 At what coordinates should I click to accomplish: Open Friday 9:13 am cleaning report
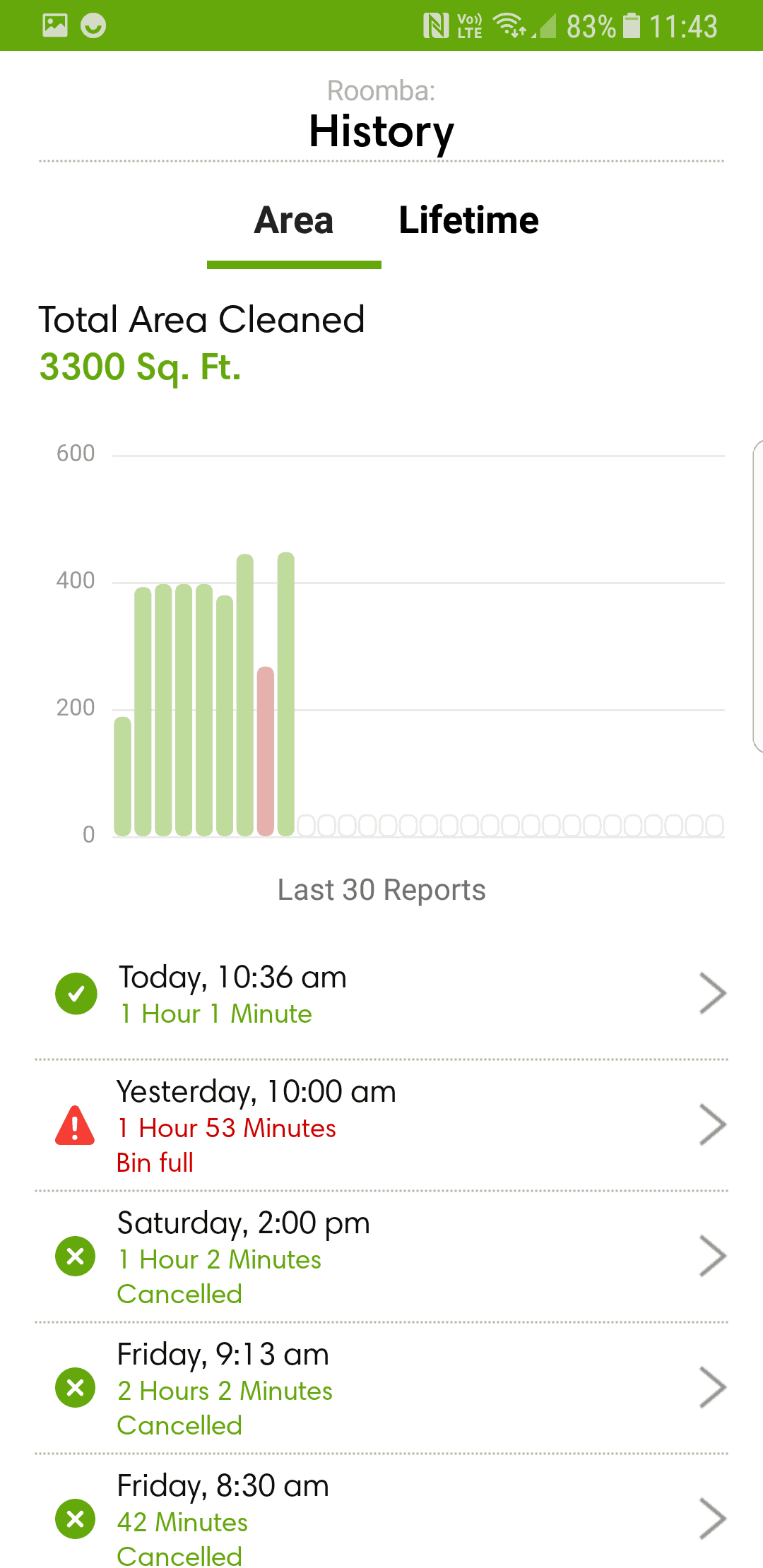point(381,1388)
